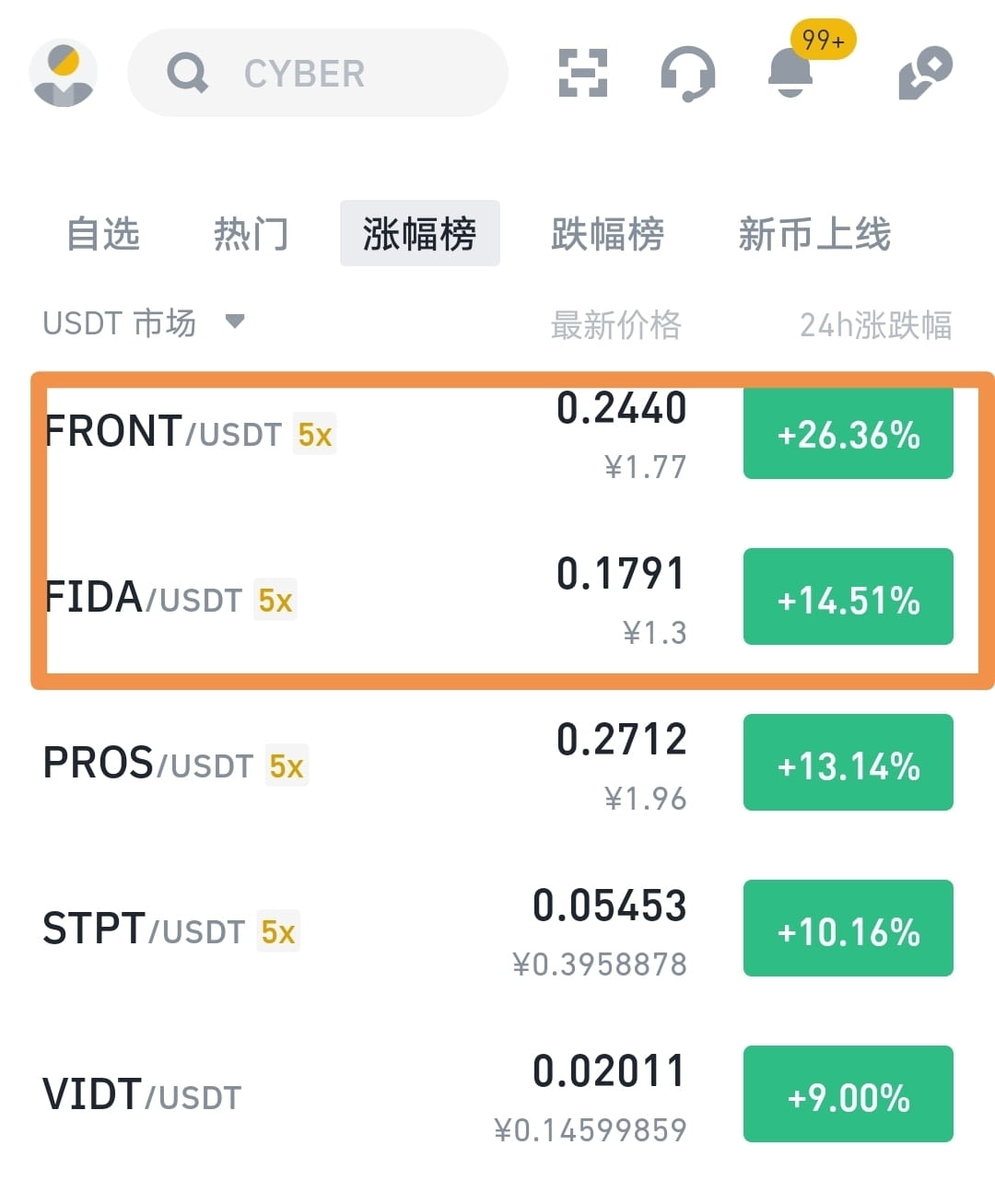Viewport: 995px width, 1204px height.
Task: Open the QR code scanner icon
Action: tap(583, 74)
